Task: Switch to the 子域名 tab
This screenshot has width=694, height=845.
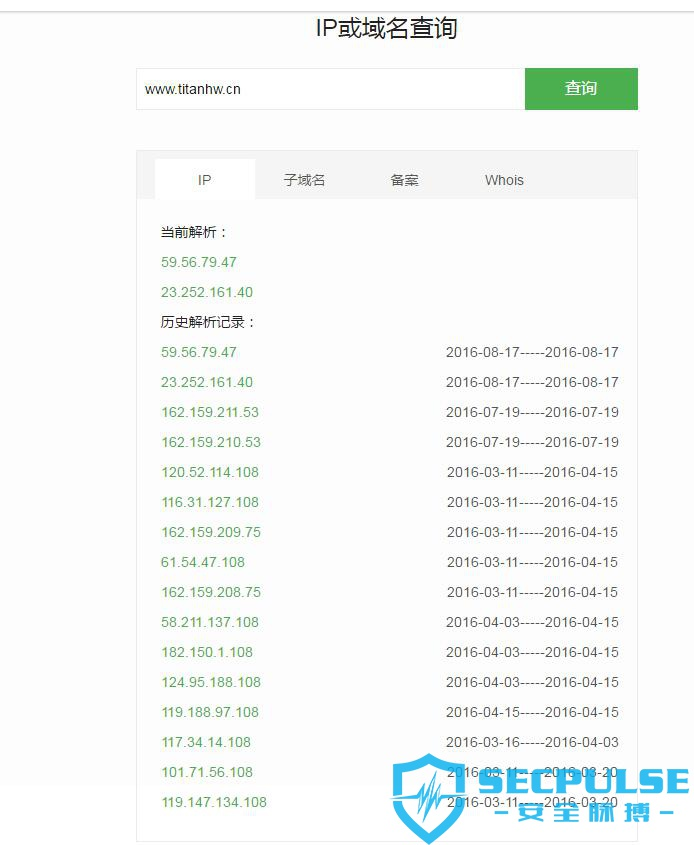Action: 304,180
